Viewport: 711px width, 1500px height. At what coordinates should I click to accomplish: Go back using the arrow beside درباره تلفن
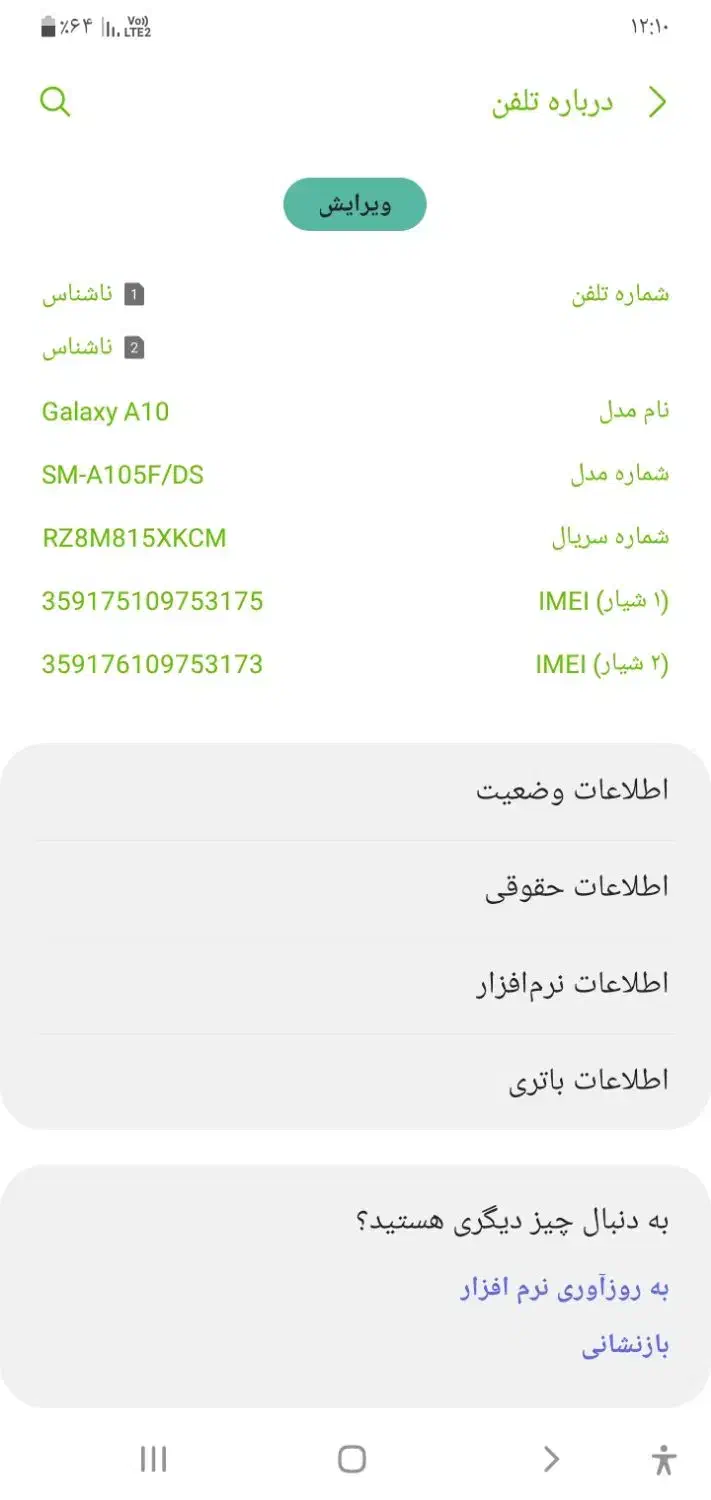click(x=657, y=102)
